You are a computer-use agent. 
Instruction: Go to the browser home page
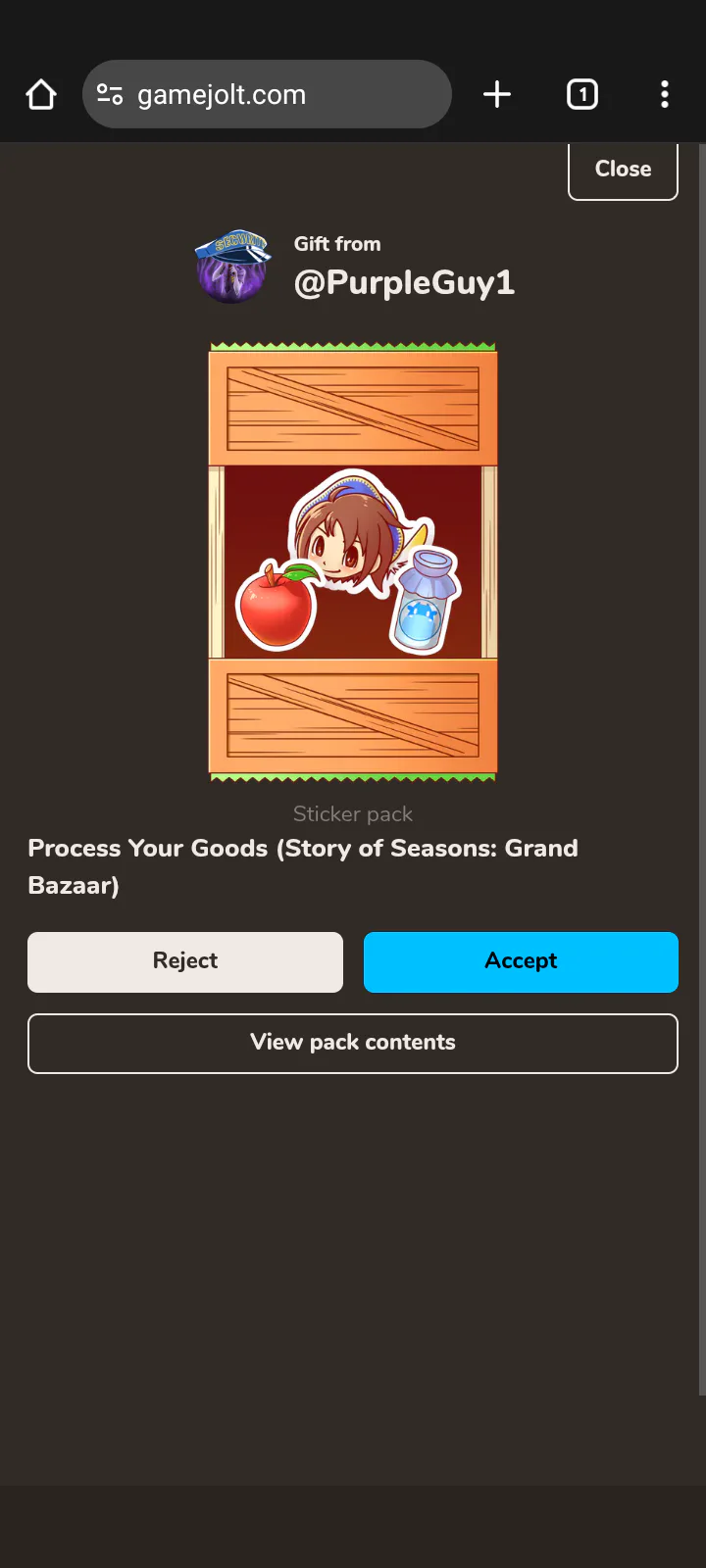pyautogui.click(x=41, y=94)
